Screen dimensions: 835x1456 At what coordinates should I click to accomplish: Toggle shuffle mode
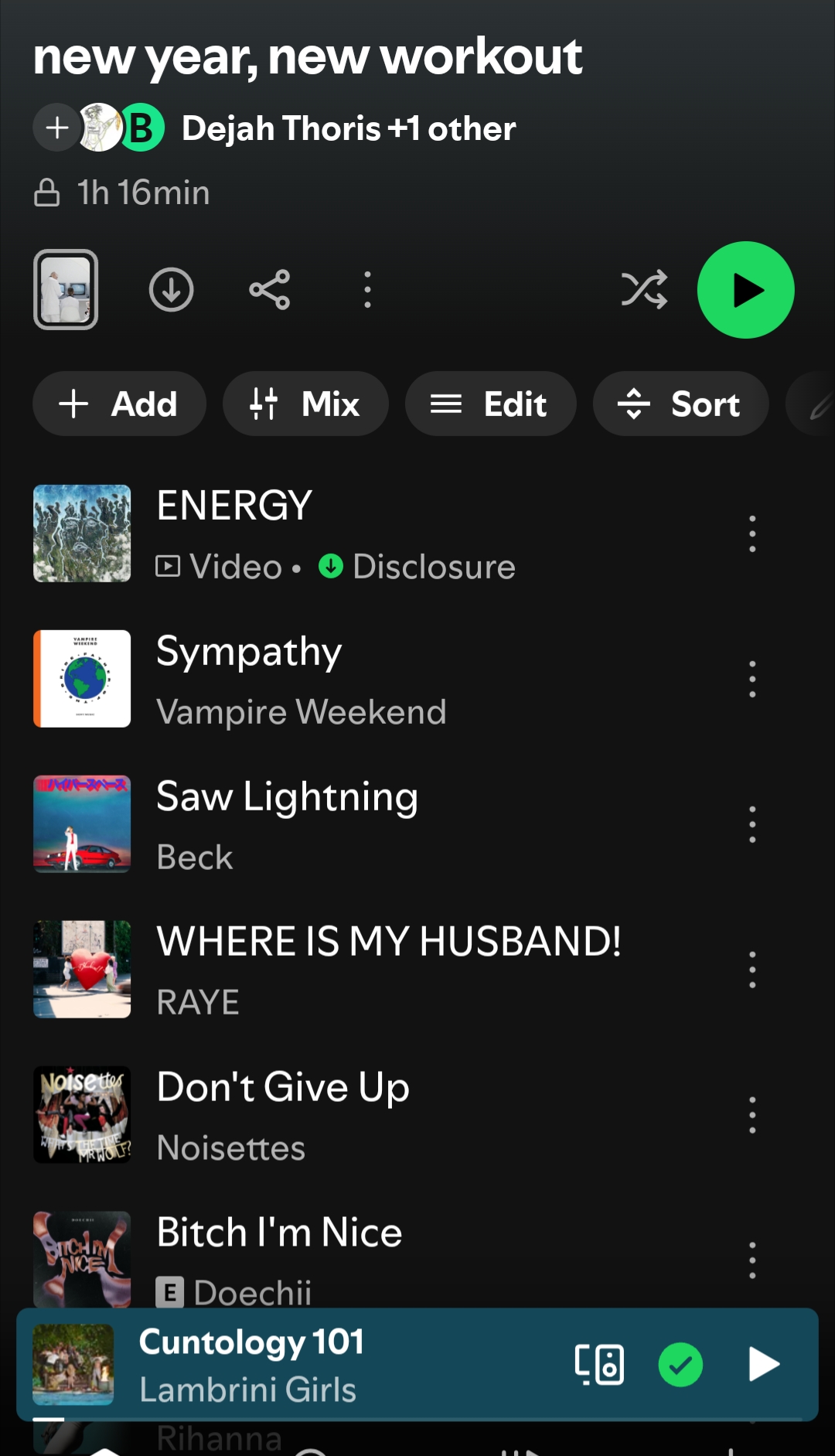644,290
